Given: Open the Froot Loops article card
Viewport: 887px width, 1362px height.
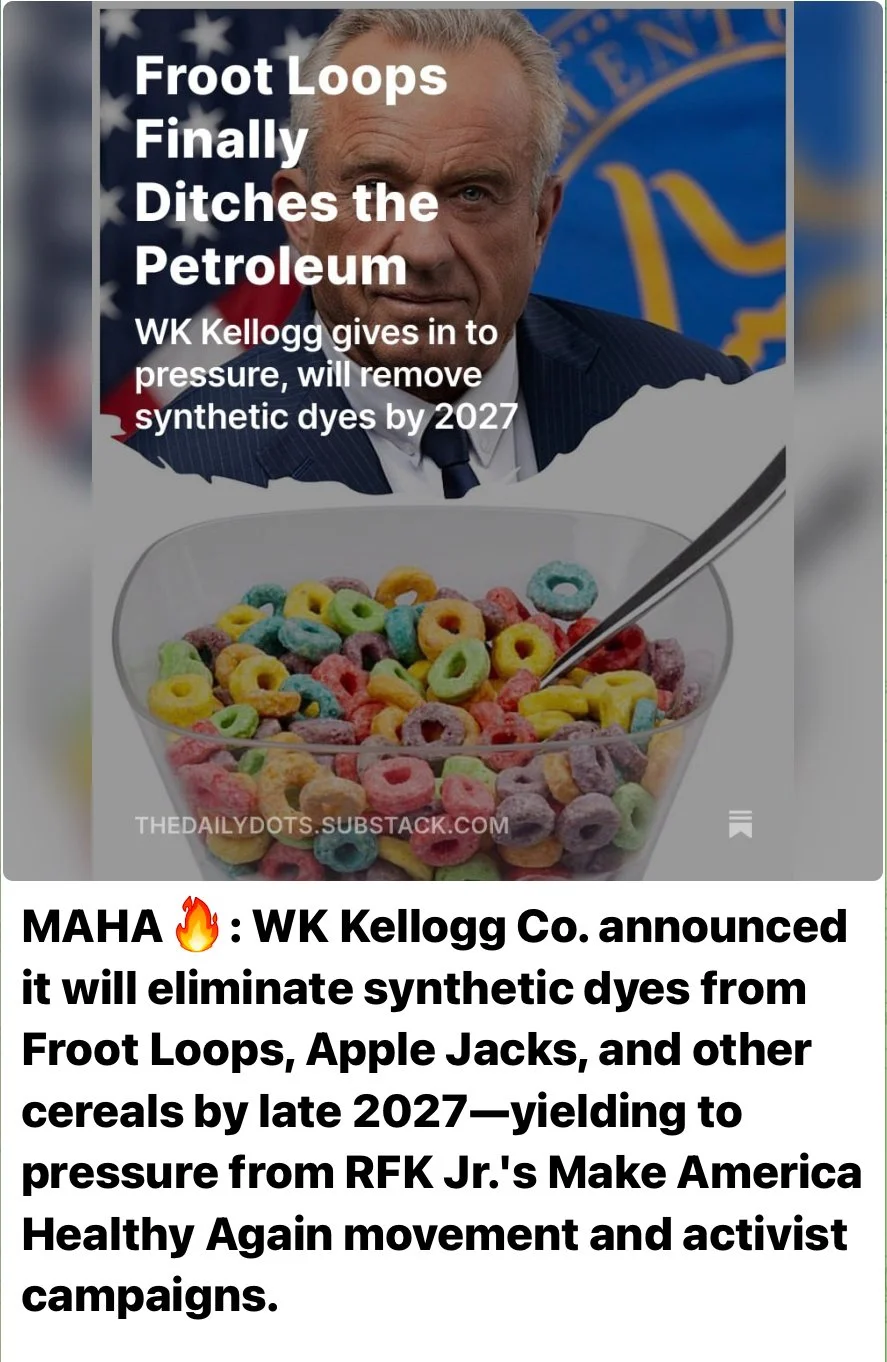Looking at the screenshot, I should click(x=442, y=440).
